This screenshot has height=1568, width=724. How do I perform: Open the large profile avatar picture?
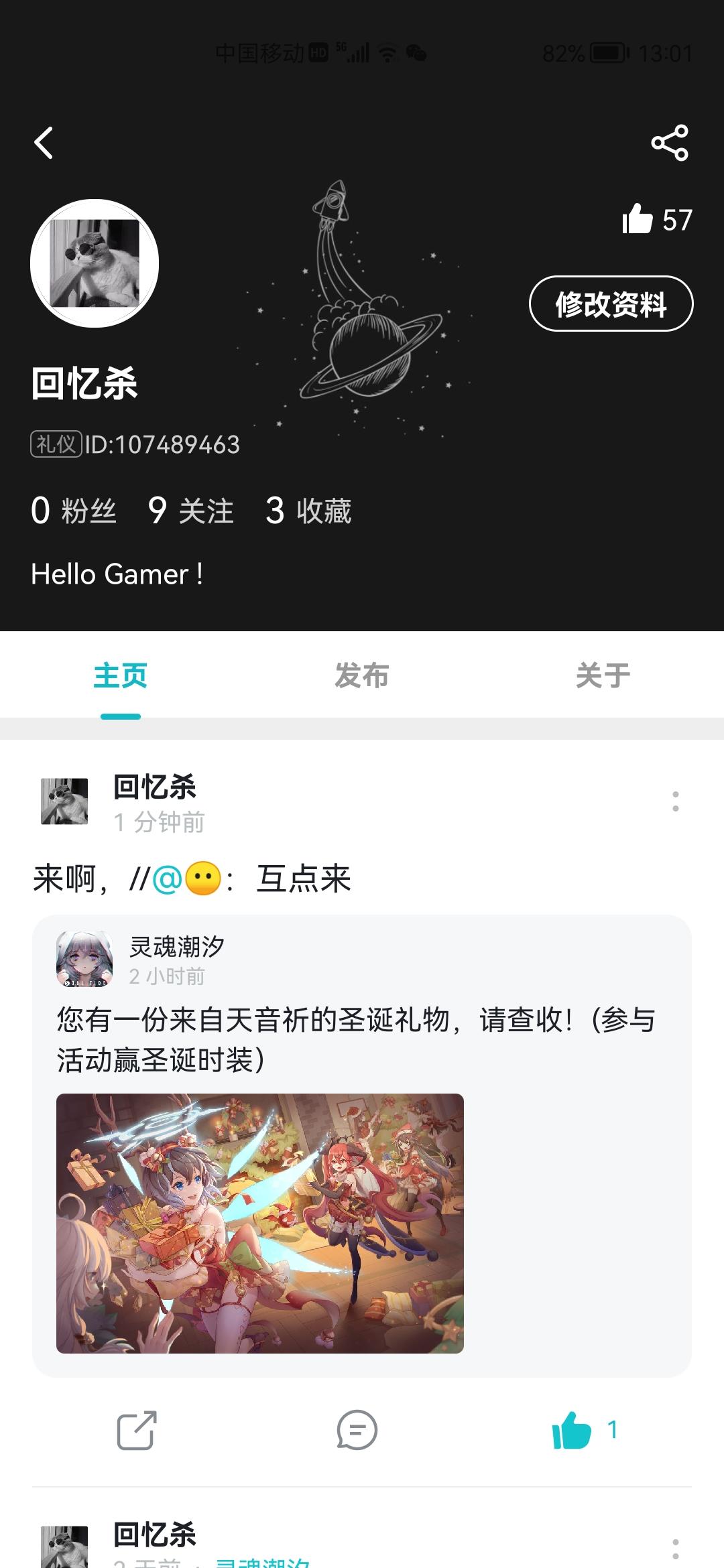(x=95, y=263)
